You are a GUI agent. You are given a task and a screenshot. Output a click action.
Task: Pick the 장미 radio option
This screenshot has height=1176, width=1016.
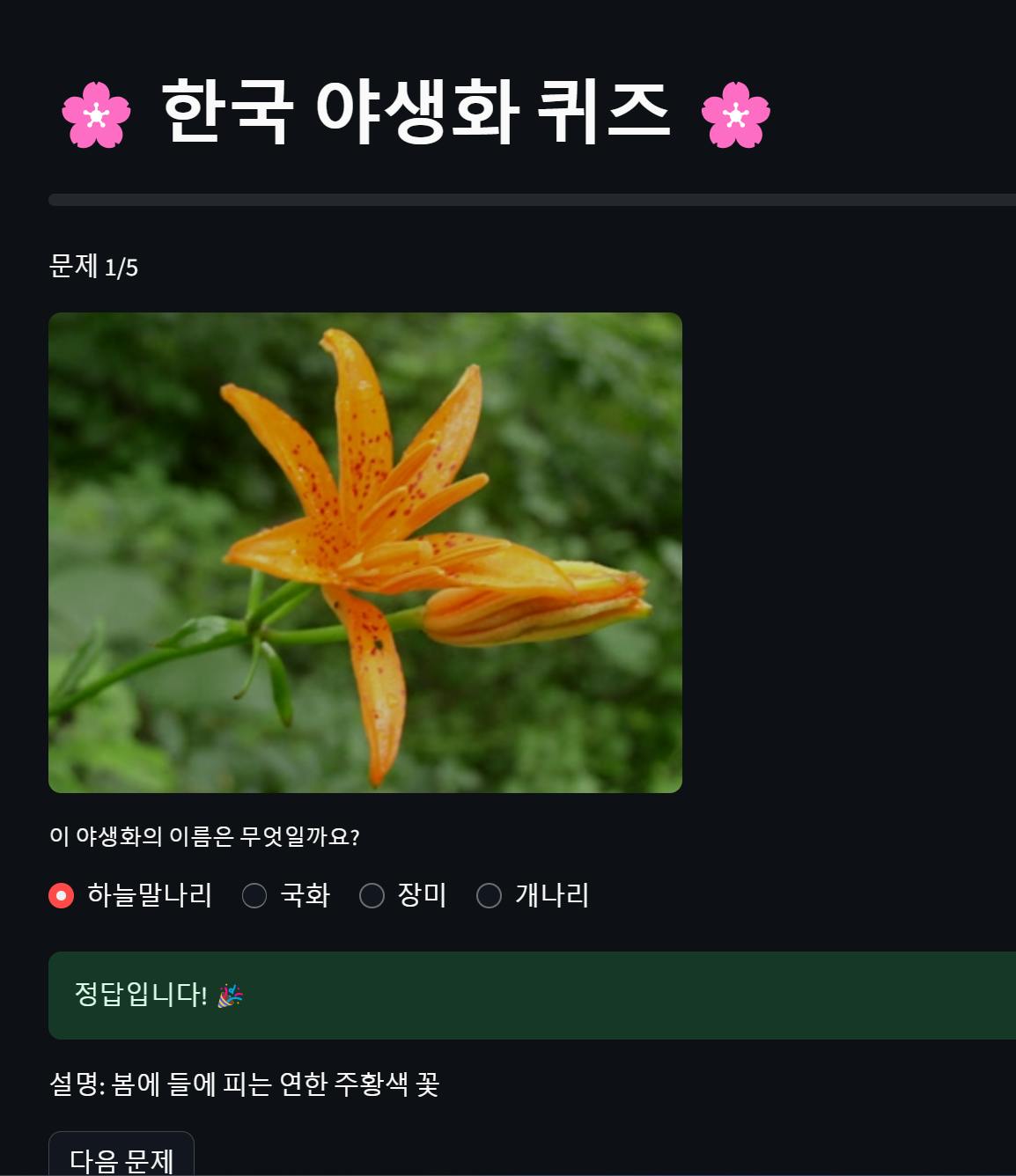(372, 896)
